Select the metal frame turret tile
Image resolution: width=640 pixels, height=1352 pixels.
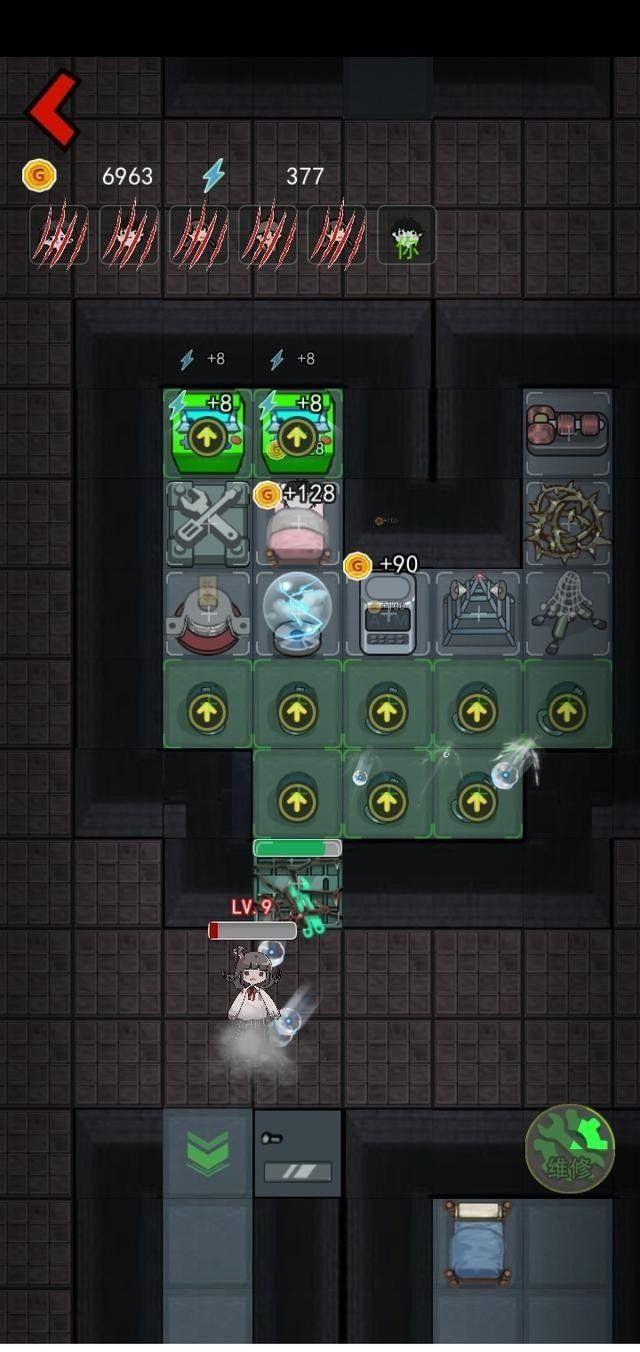(477, 613)
